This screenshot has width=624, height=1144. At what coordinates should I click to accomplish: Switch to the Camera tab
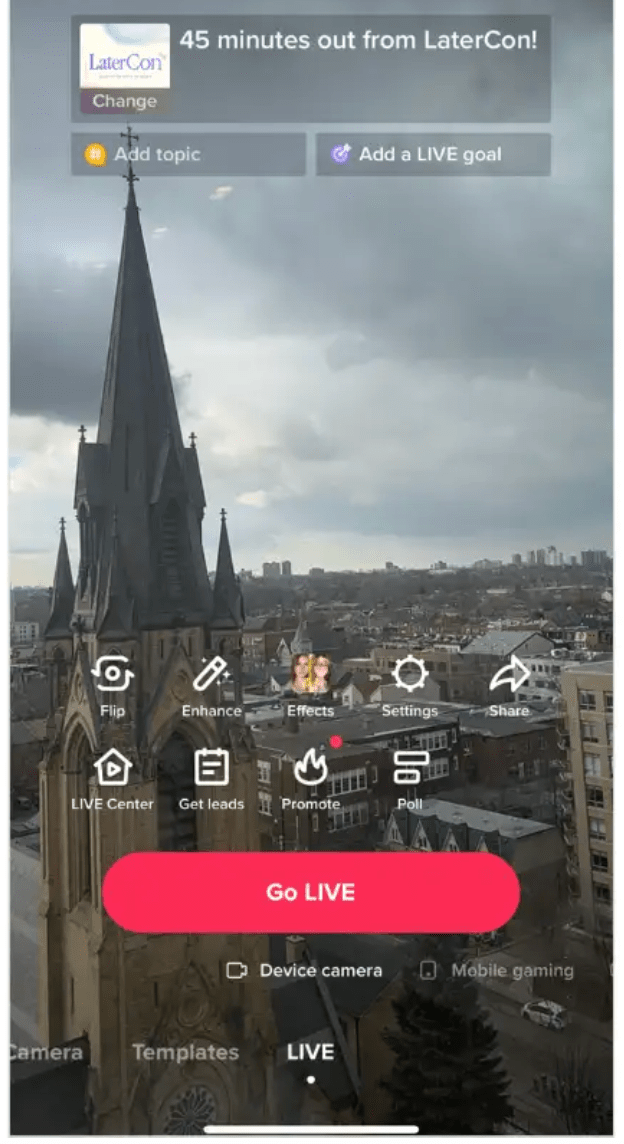[x=45, y=1052]
